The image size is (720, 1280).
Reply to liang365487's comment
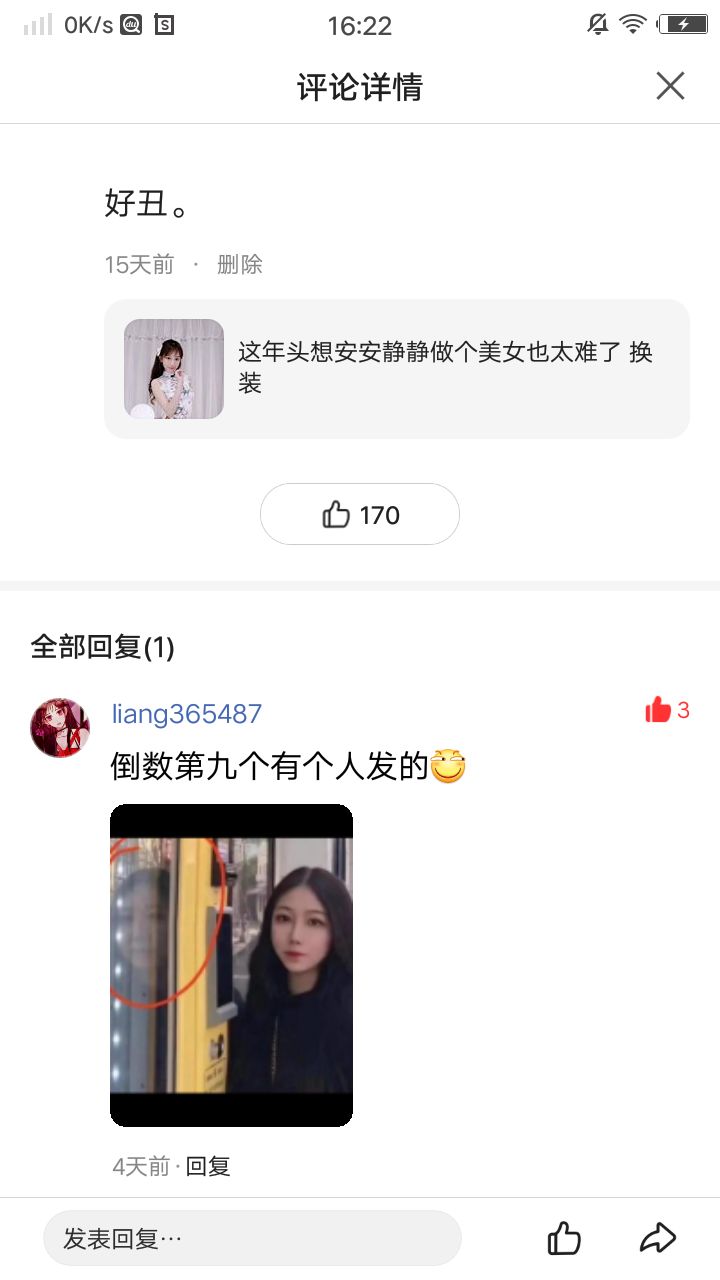pyautogui.click(x=208, y=1166)
